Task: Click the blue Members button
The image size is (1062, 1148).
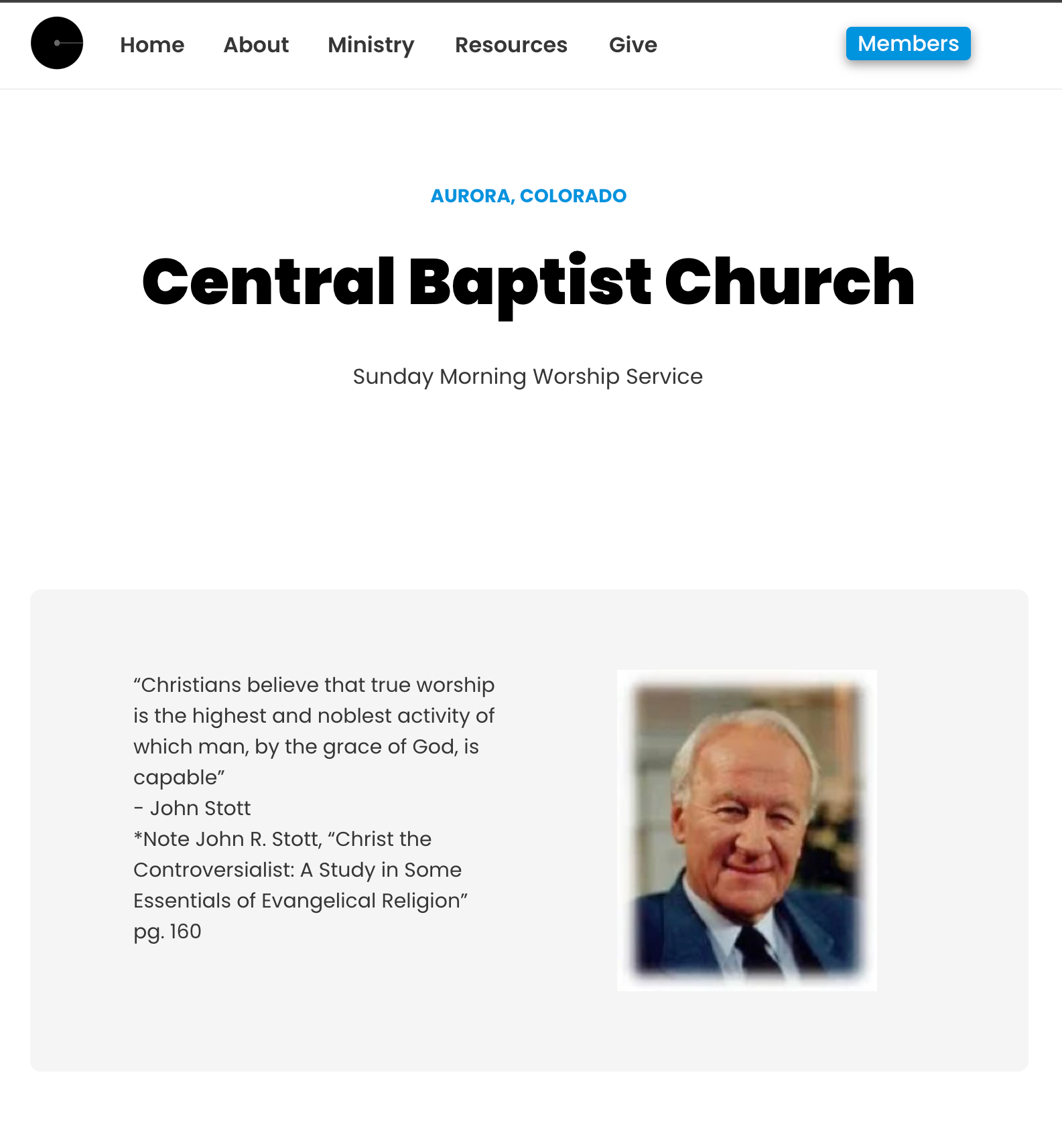Action: point(908,43)
